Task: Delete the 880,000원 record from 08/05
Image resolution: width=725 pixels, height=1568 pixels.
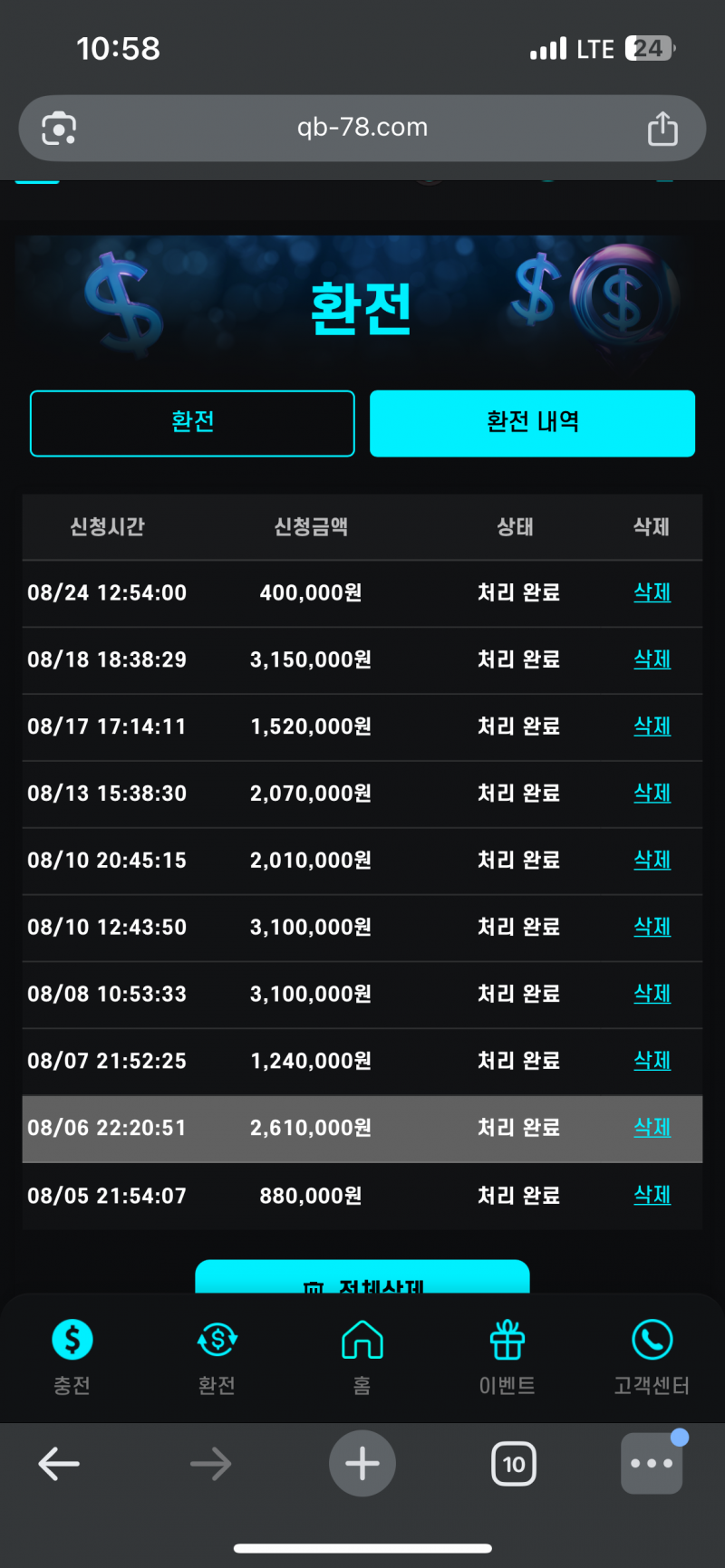Action: pos(652,1195)
